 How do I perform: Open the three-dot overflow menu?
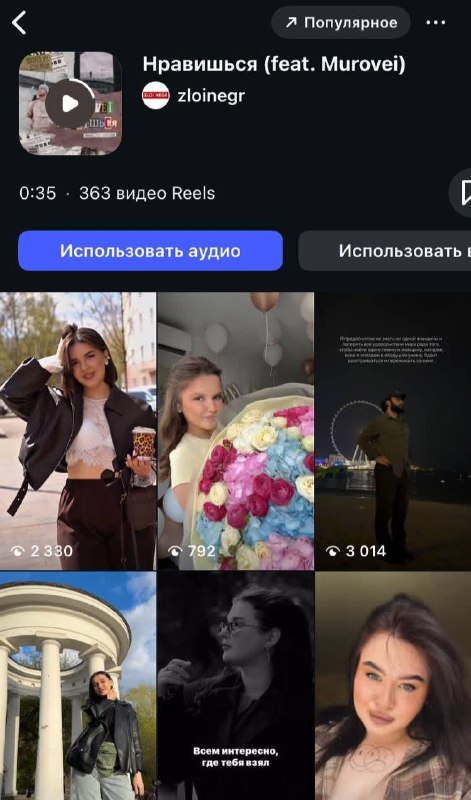(435, 23)
